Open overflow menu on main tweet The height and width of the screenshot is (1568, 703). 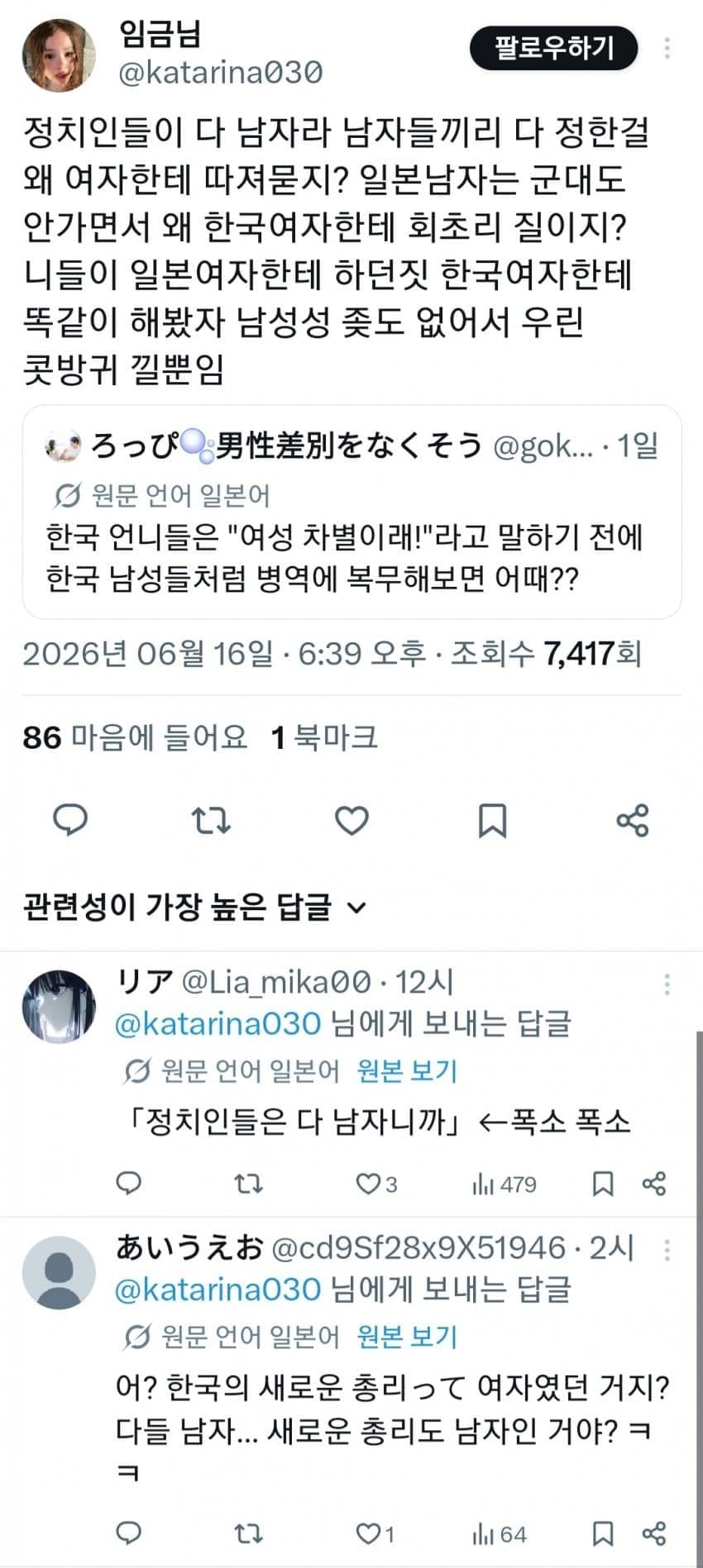coord(667,48)
